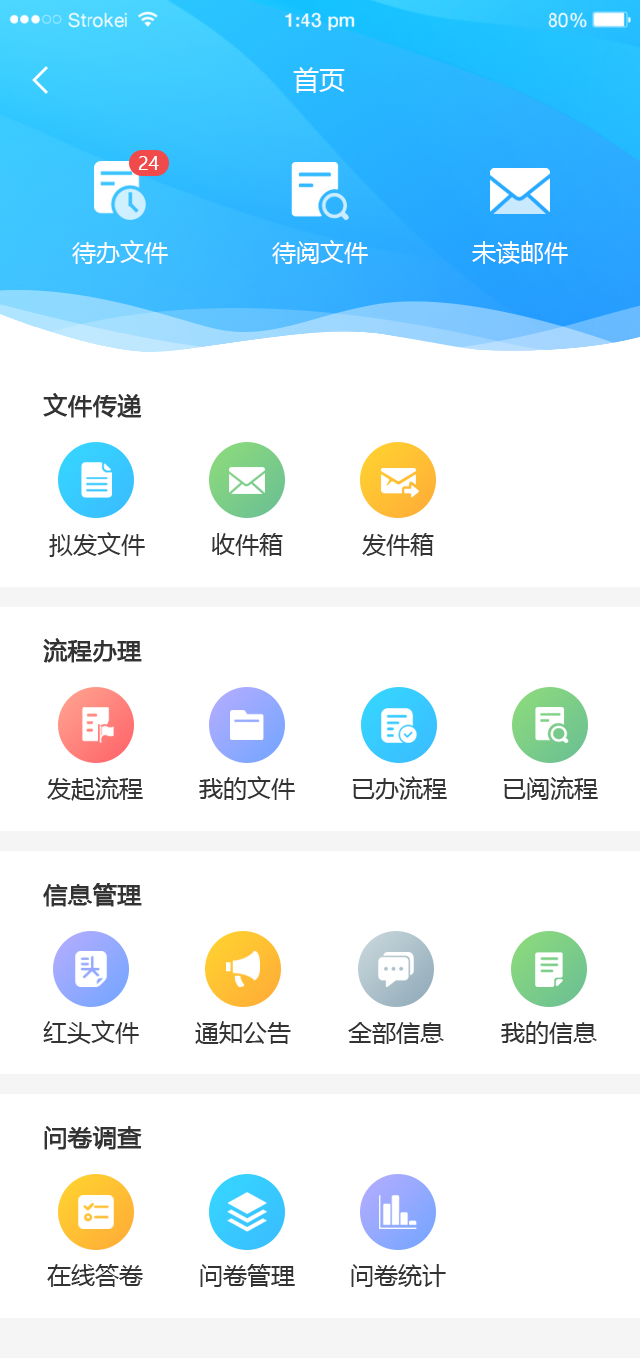Image resolution: width=640 pixels, height=1358 pixels.
Task: Open the 收件箱 inbox
Action: [247, 481]
